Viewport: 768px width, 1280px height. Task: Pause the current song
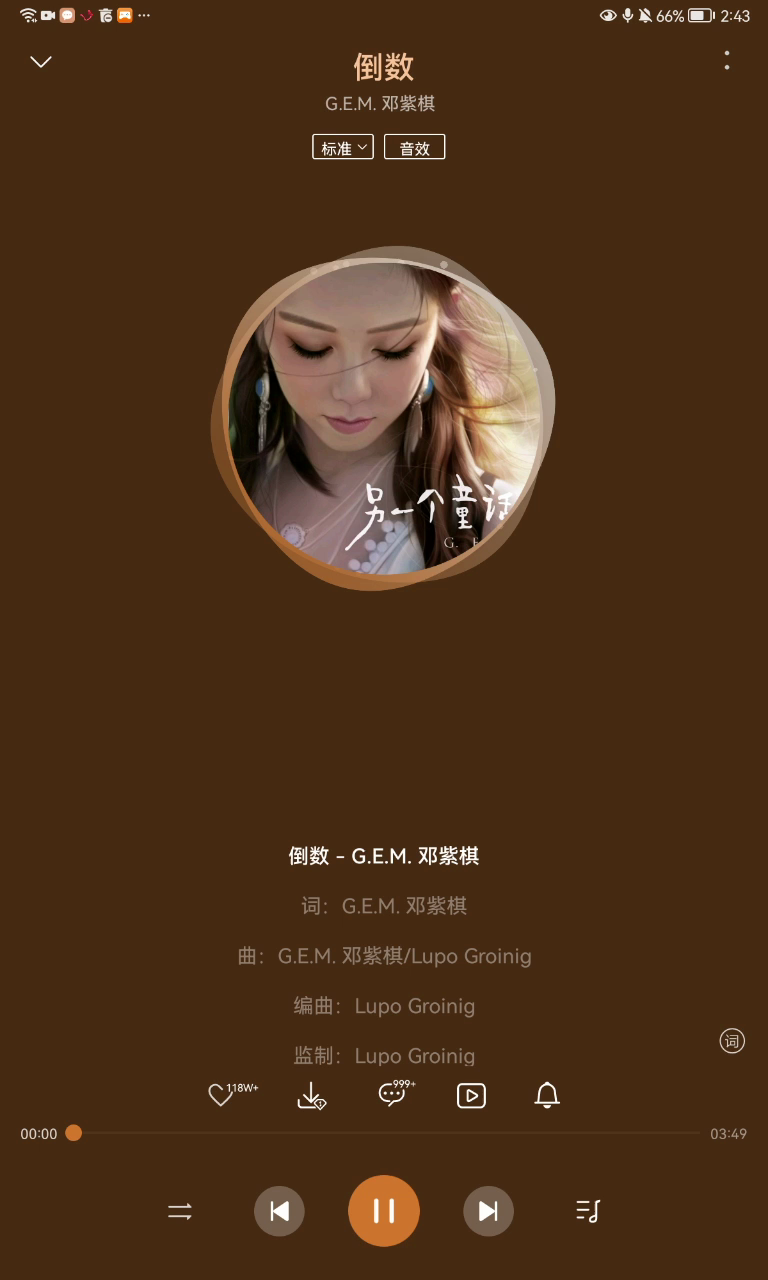pos(384,1212)
